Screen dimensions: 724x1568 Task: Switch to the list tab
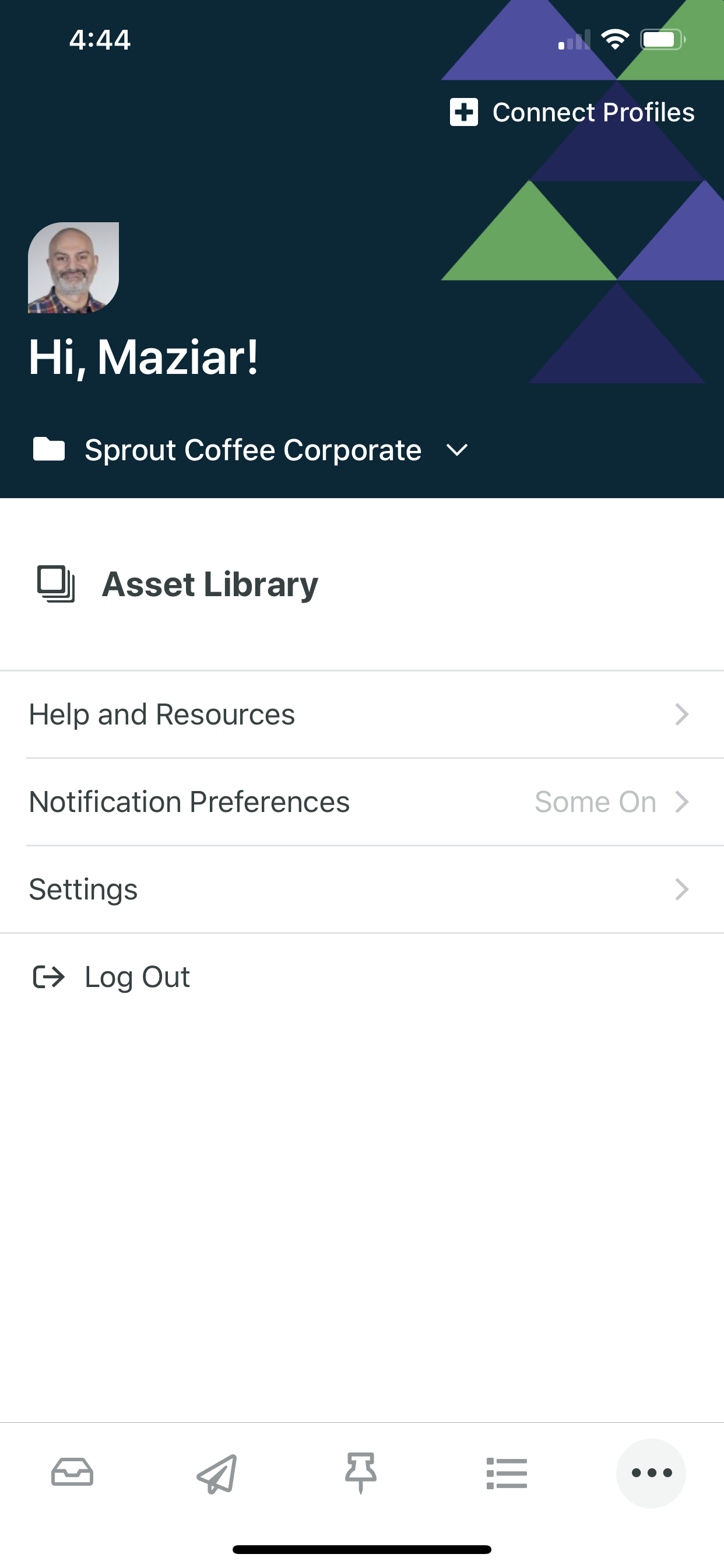point(507,1473)
